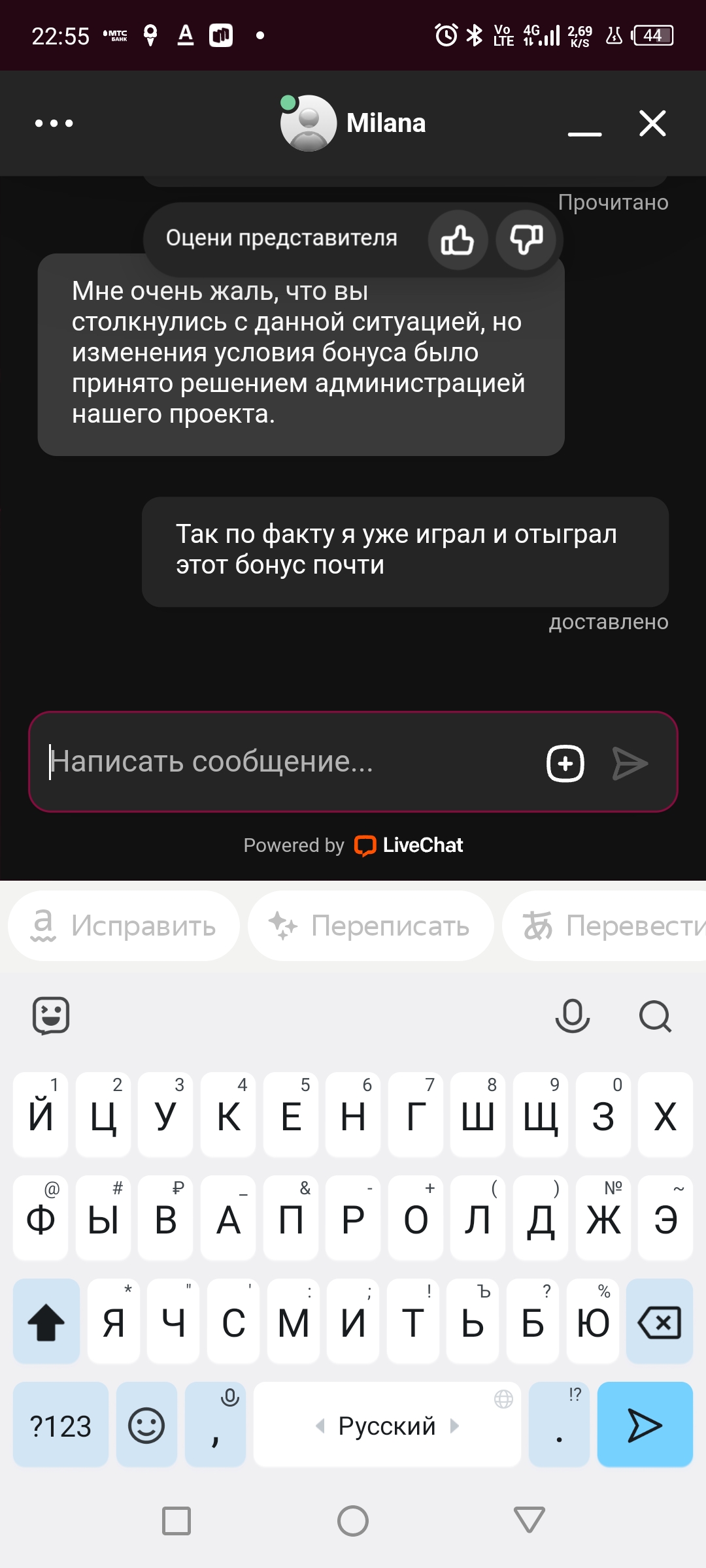Switch keyboard to ?123 symbols
Image resolution: width=706 pixels, height=1568 pixels.
click(x=61, y=1425)
